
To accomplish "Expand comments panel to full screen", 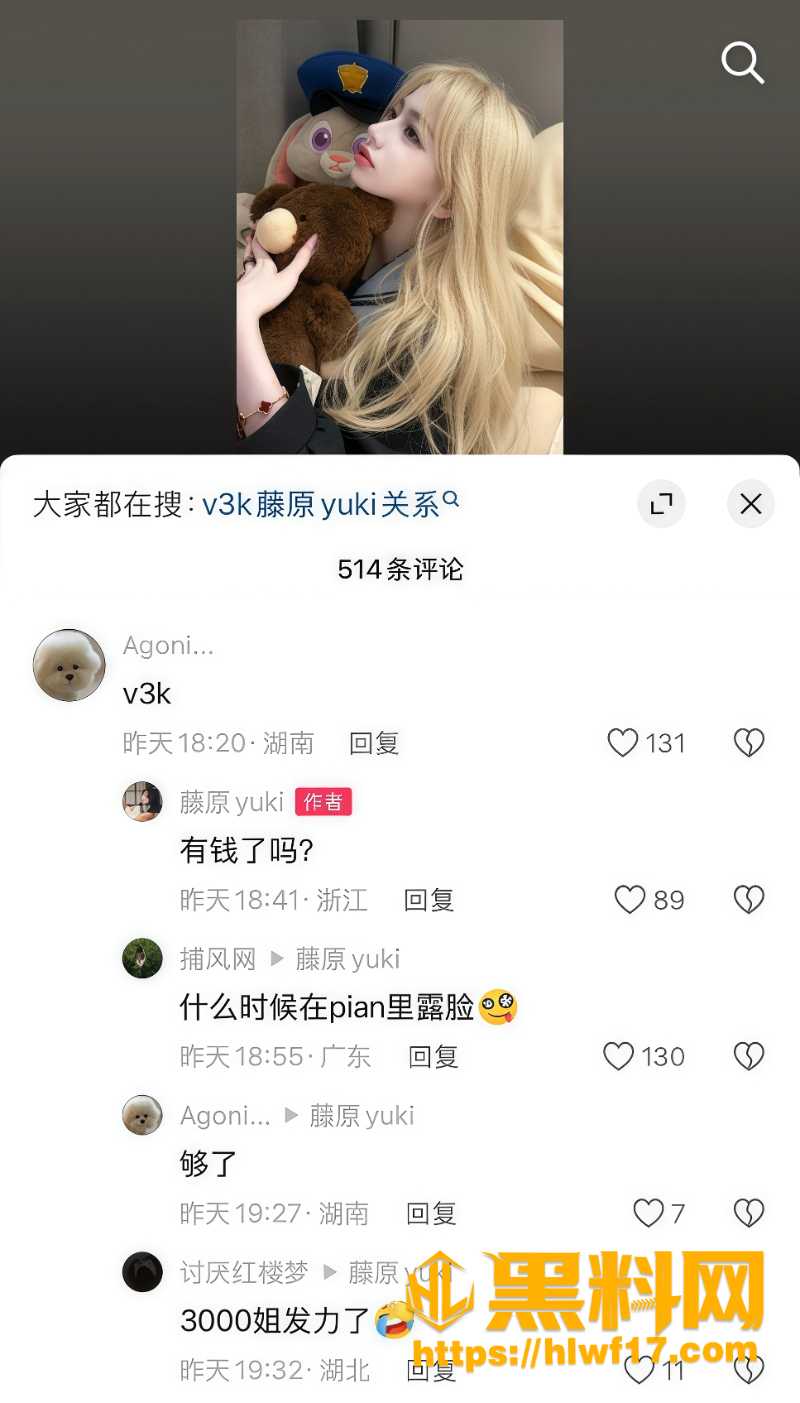I will coord(661,504).
